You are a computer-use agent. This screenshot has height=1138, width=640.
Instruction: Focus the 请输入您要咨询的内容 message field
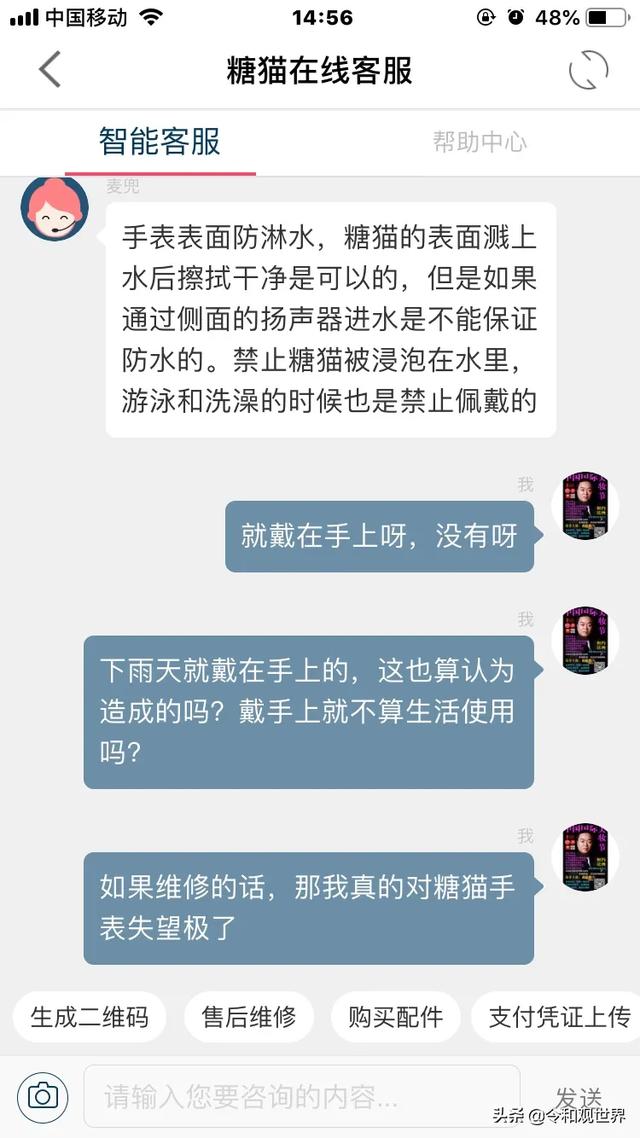coord(300,1096)
